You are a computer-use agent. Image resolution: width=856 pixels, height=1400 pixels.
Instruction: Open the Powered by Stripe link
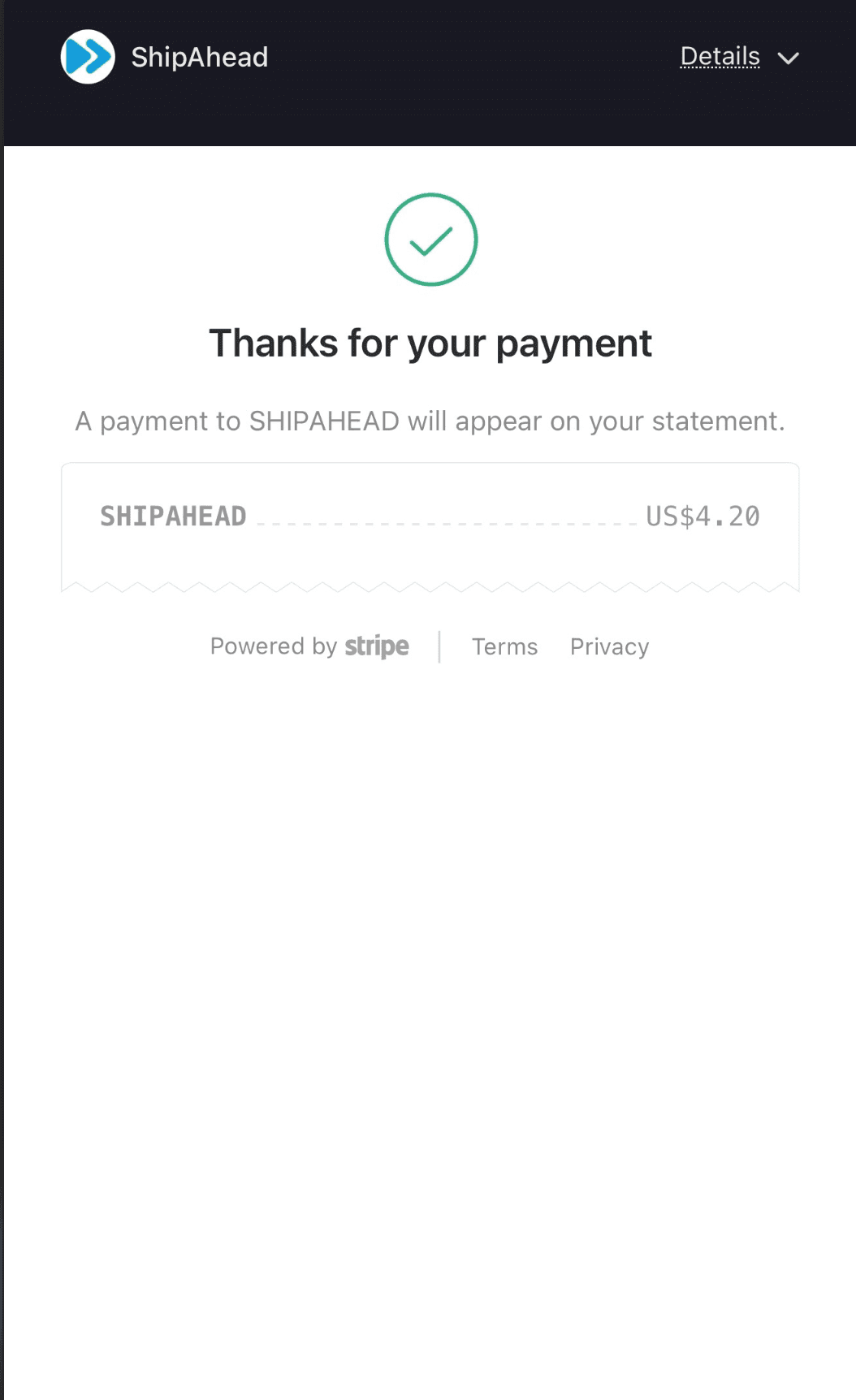pos(309,646)
